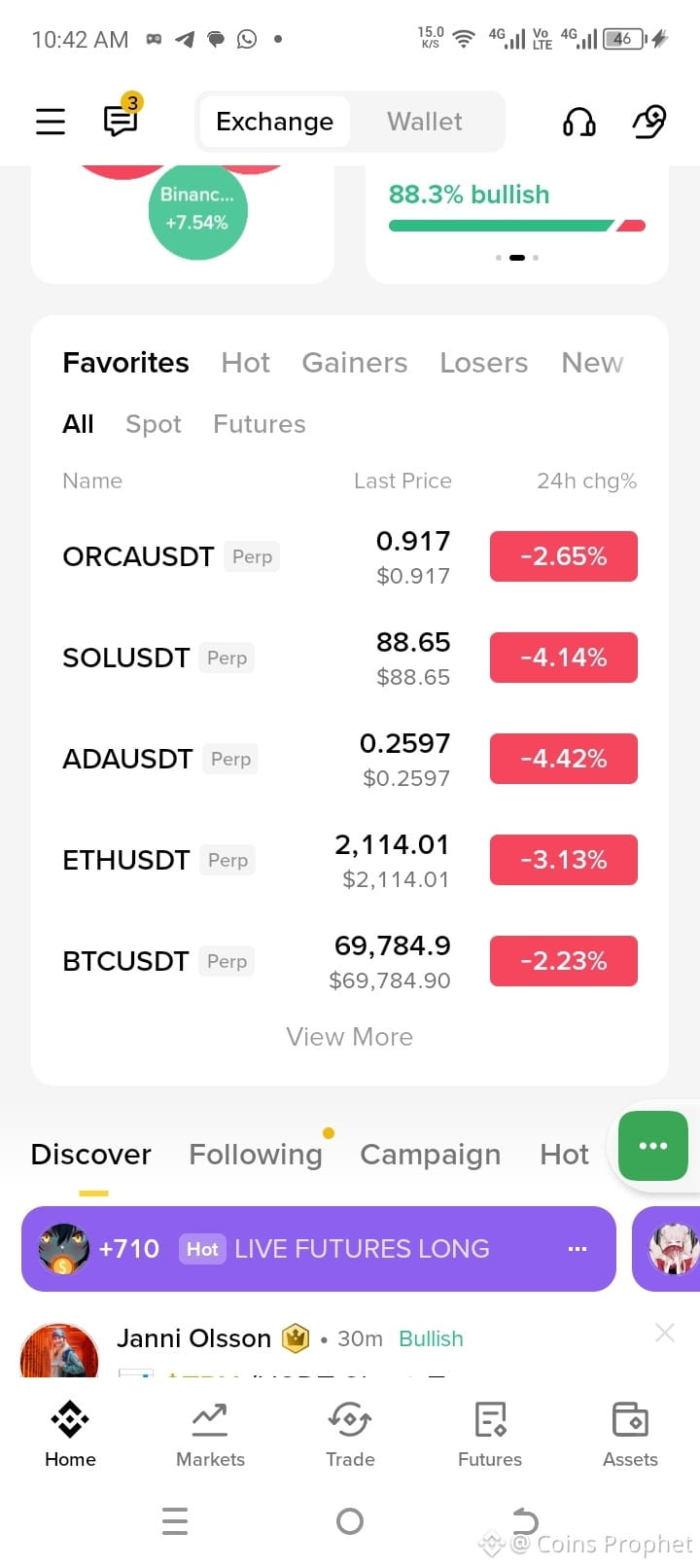The image size is (700, 1568).
Task: Tap View More under favorites
Action: tap(349, 1037)
